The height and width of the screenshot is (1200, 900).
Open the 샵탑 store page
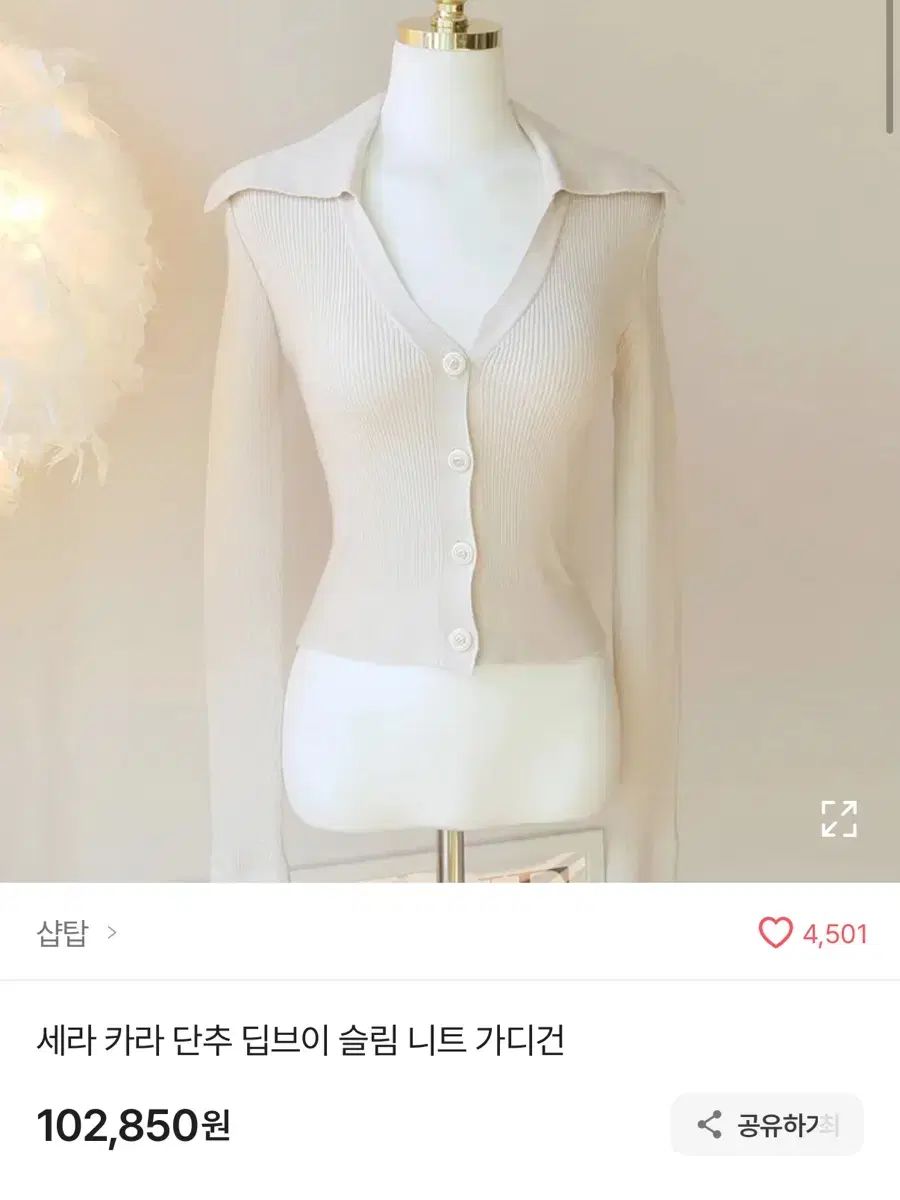click(x=77, y=934)
